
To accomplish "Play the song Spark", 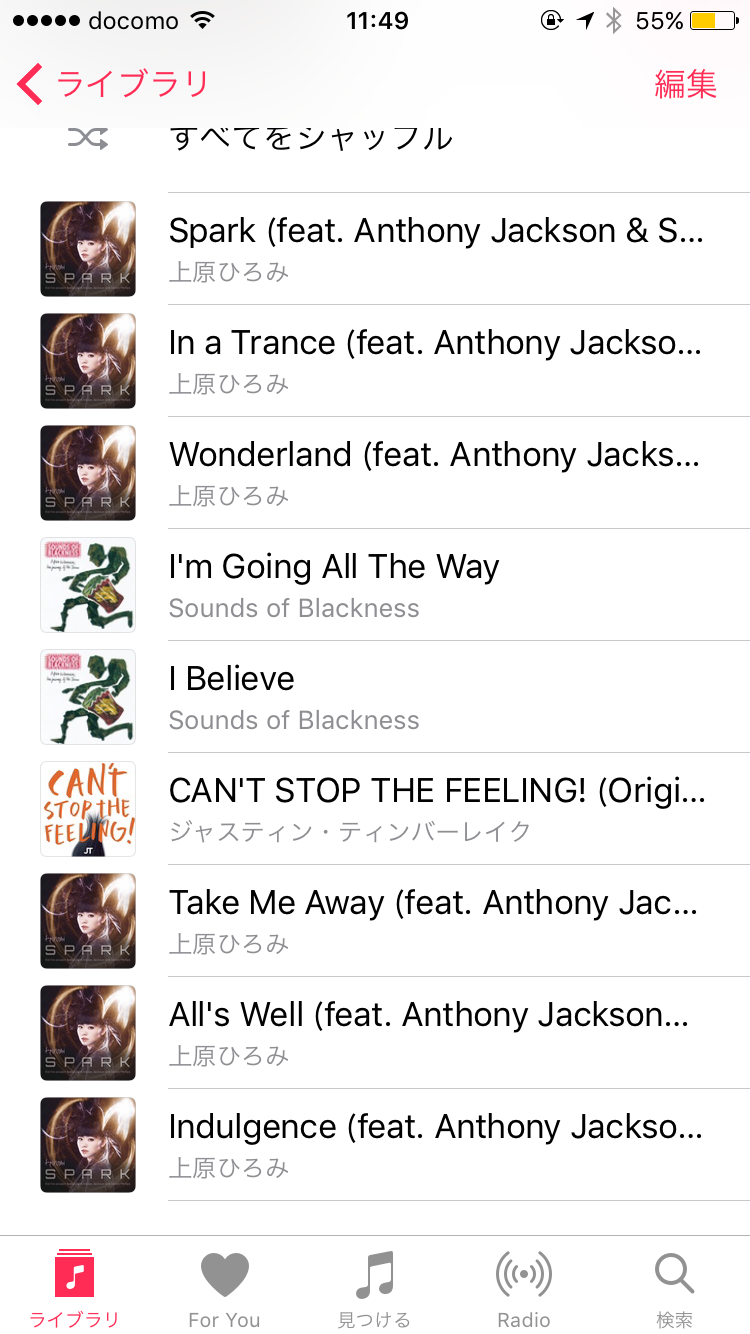I will [436, 248].
